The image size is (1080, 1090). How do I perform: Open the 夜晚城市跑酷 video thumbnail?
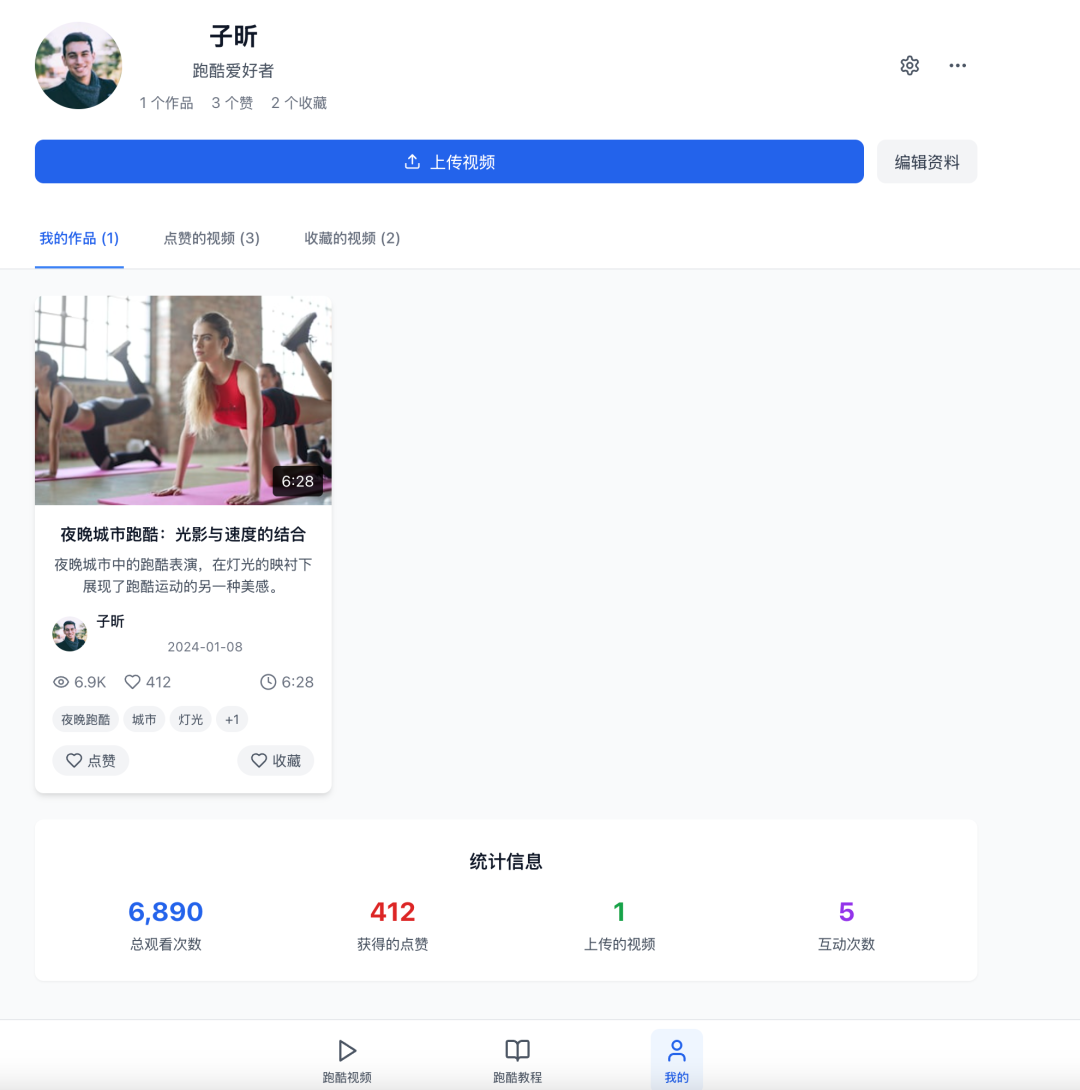tap(183, 400)
